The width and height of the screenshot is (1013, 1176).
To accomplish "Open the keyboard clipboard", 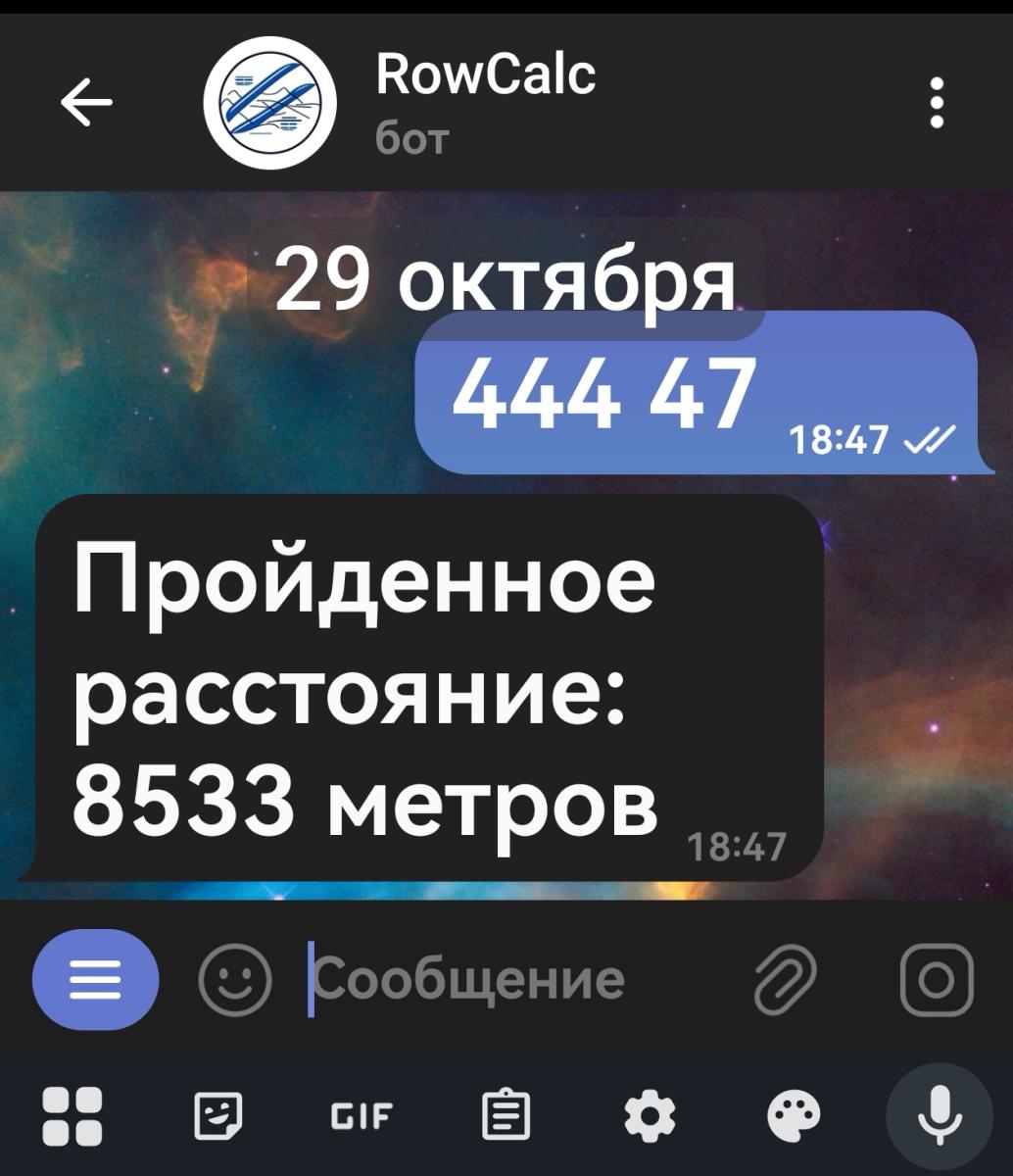I will (507, 1116).
